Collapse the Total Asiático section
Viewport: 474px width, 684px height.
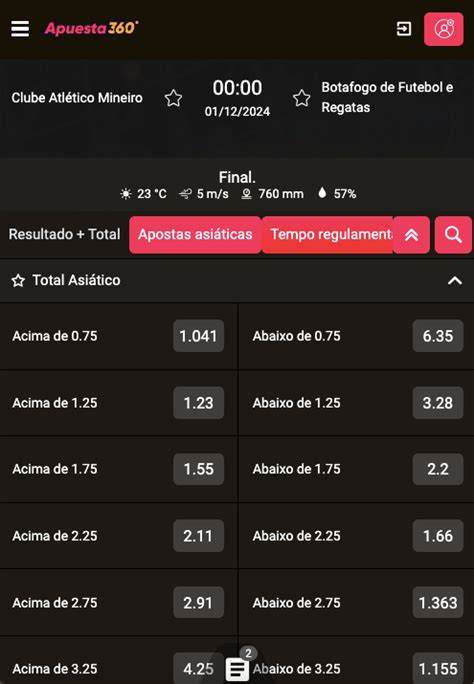pyautogui.click(x=454, y=280)
